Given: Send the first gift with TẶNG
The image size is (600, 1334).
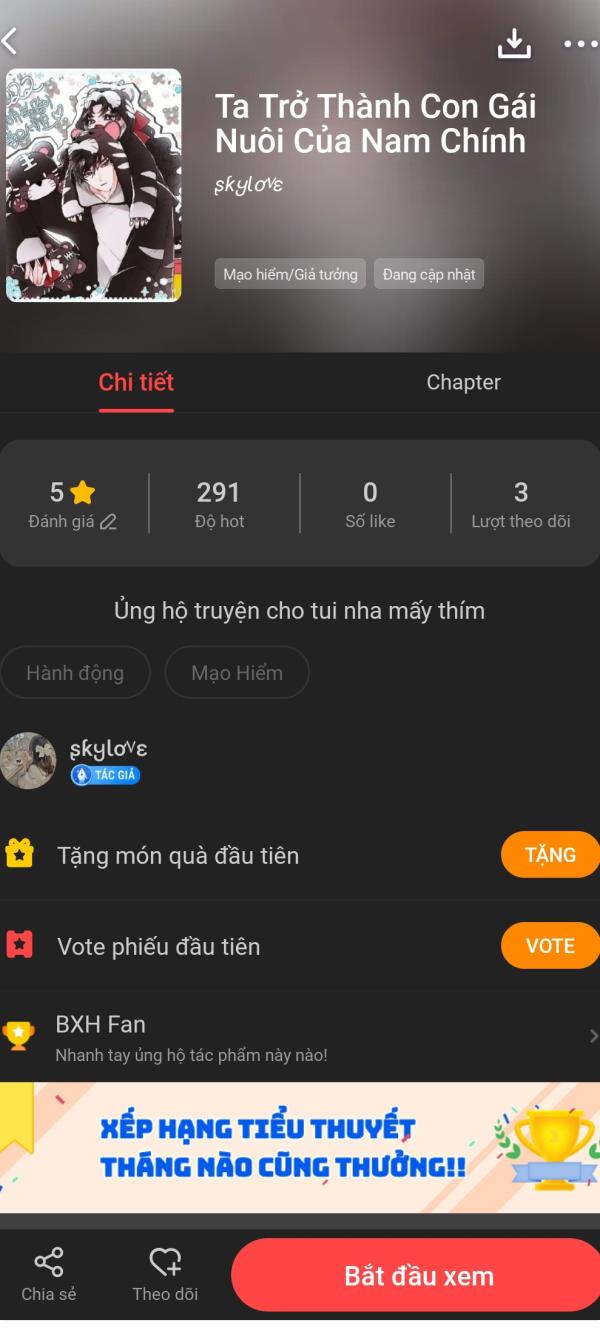Looking at the screenshot, I should 550,855.
